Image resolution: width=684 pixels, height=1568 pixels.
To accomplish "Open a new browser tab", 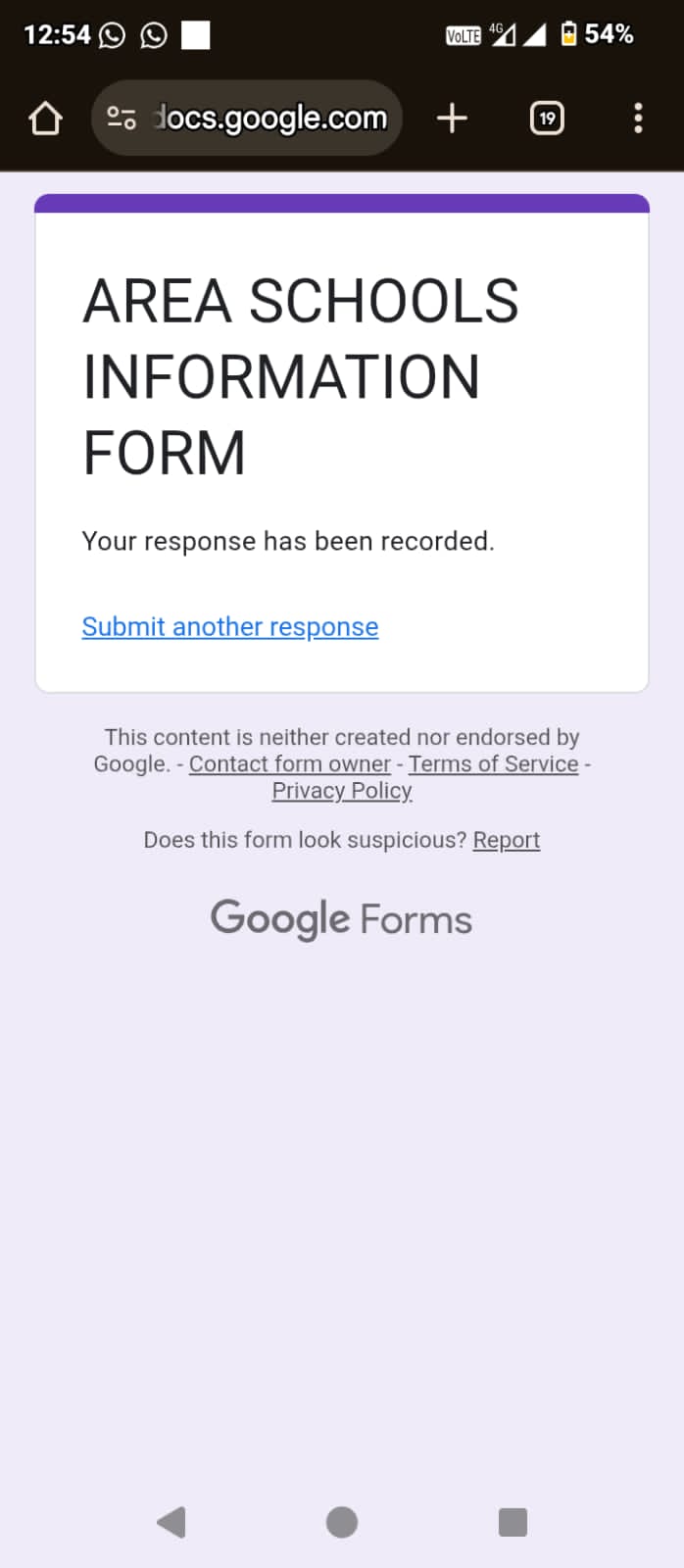I will 452,119.
